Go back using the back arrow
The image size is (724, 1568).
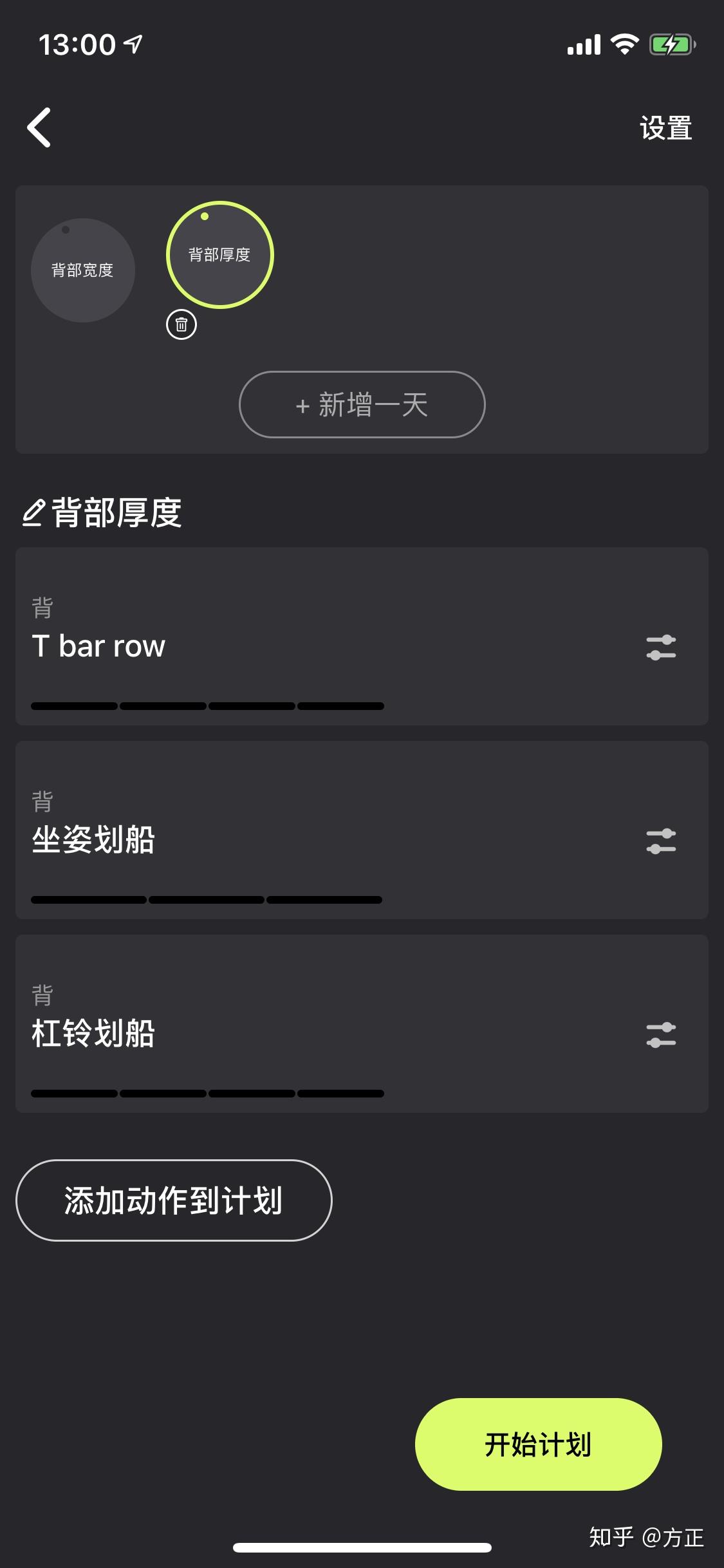click(x=39, y=127)
